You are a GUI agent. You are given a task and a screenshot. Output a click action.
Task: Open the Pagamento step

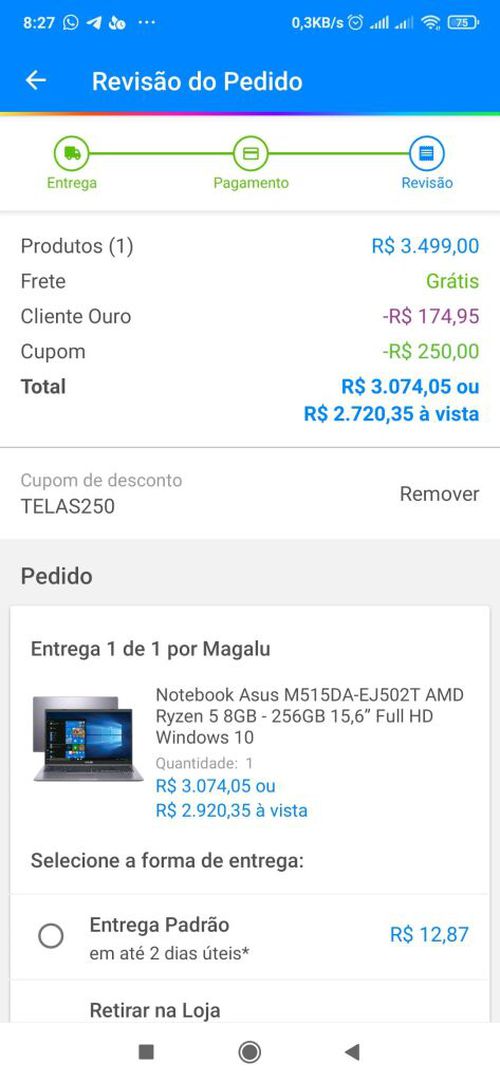click(250, 163)
